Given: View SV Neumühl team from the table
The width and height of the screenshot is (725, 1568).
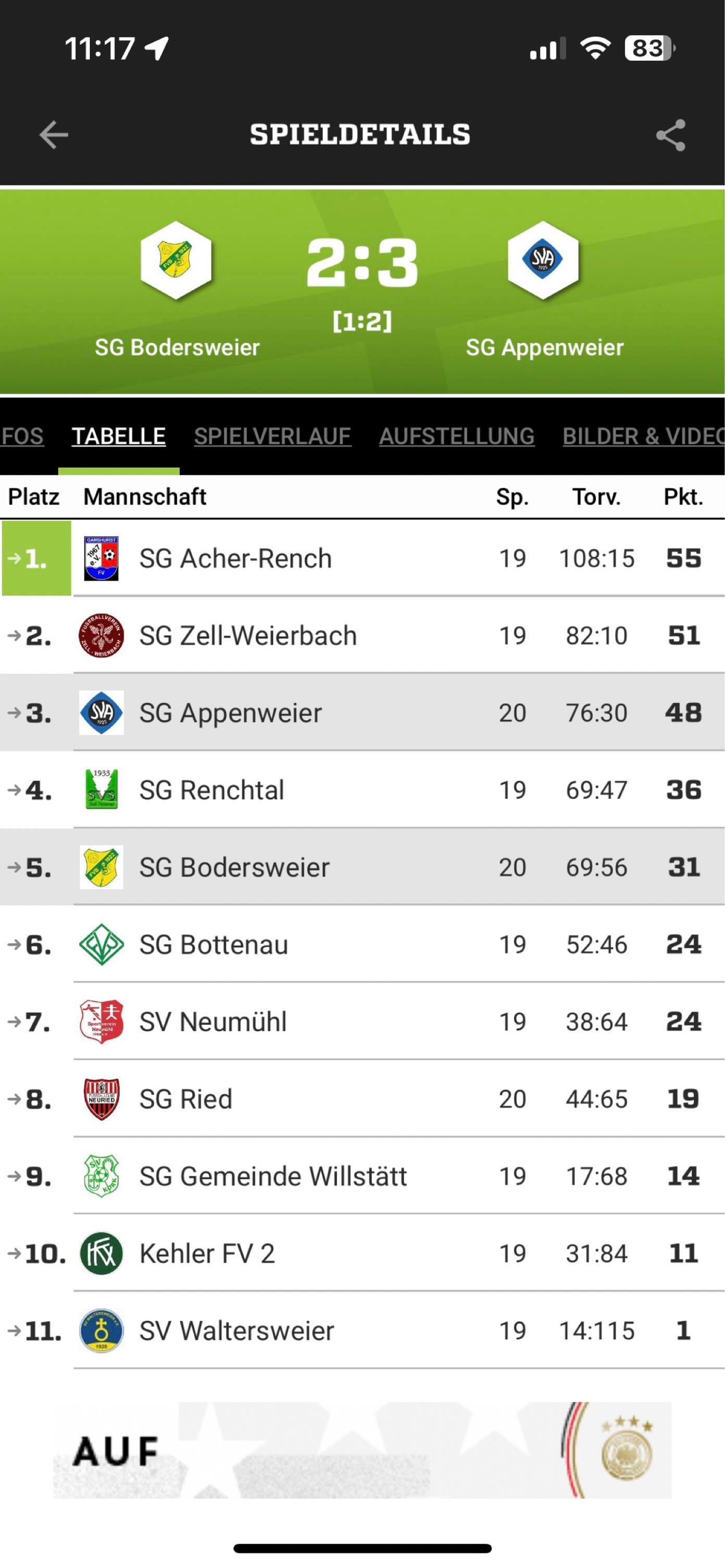Looking at the screenshot, I should [362, 1022].
